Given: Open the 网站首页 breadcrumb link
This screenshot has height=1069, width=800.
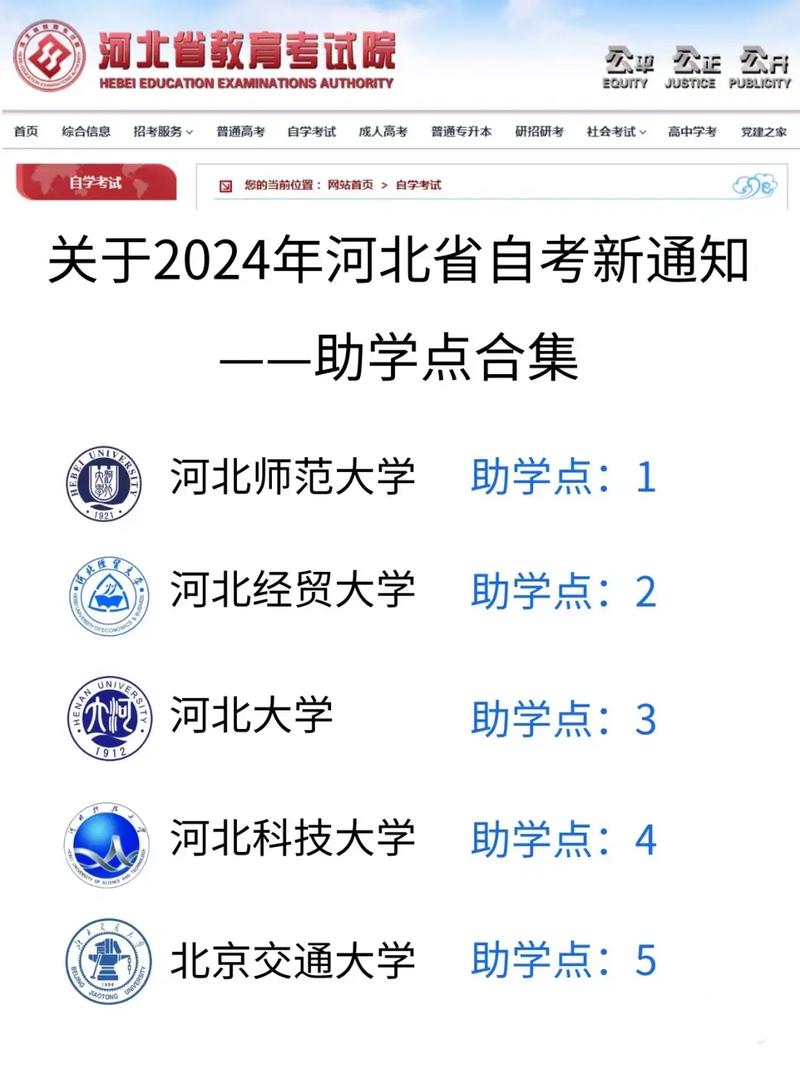Looking at the screenshot, I should [x=348, y=184].
